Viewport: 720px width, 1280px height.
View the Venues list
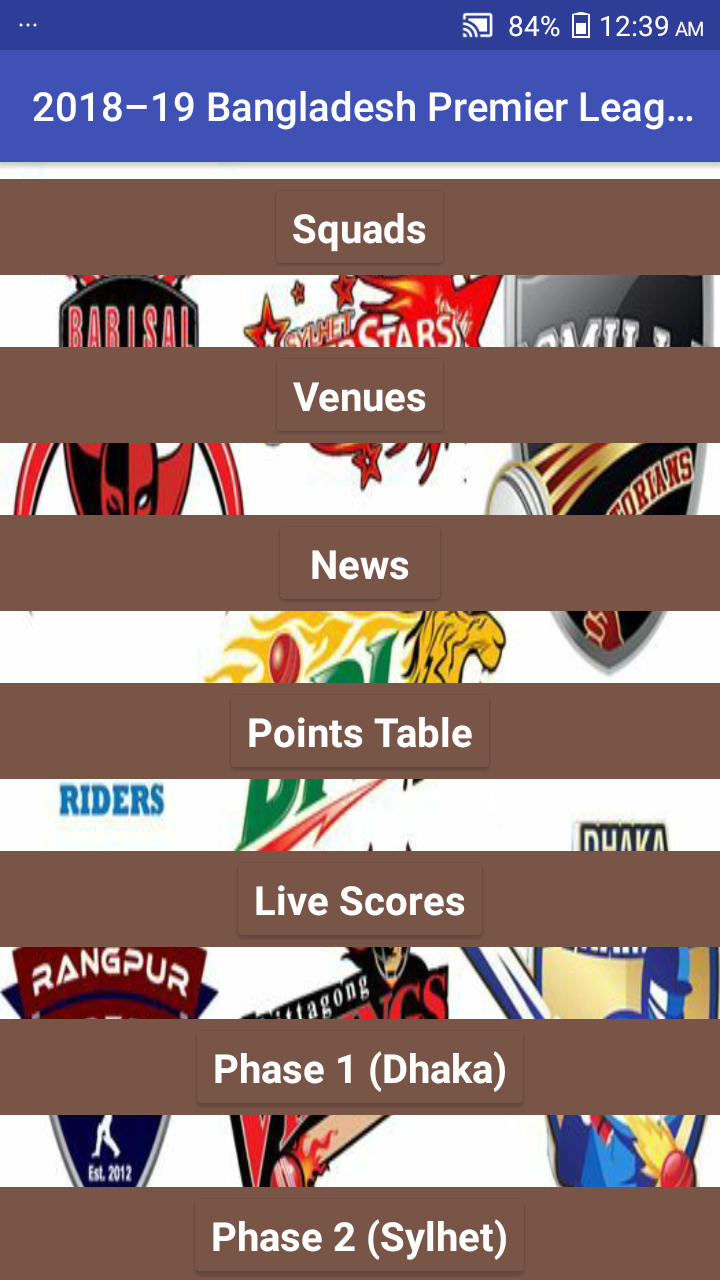(x=359, y=397)
